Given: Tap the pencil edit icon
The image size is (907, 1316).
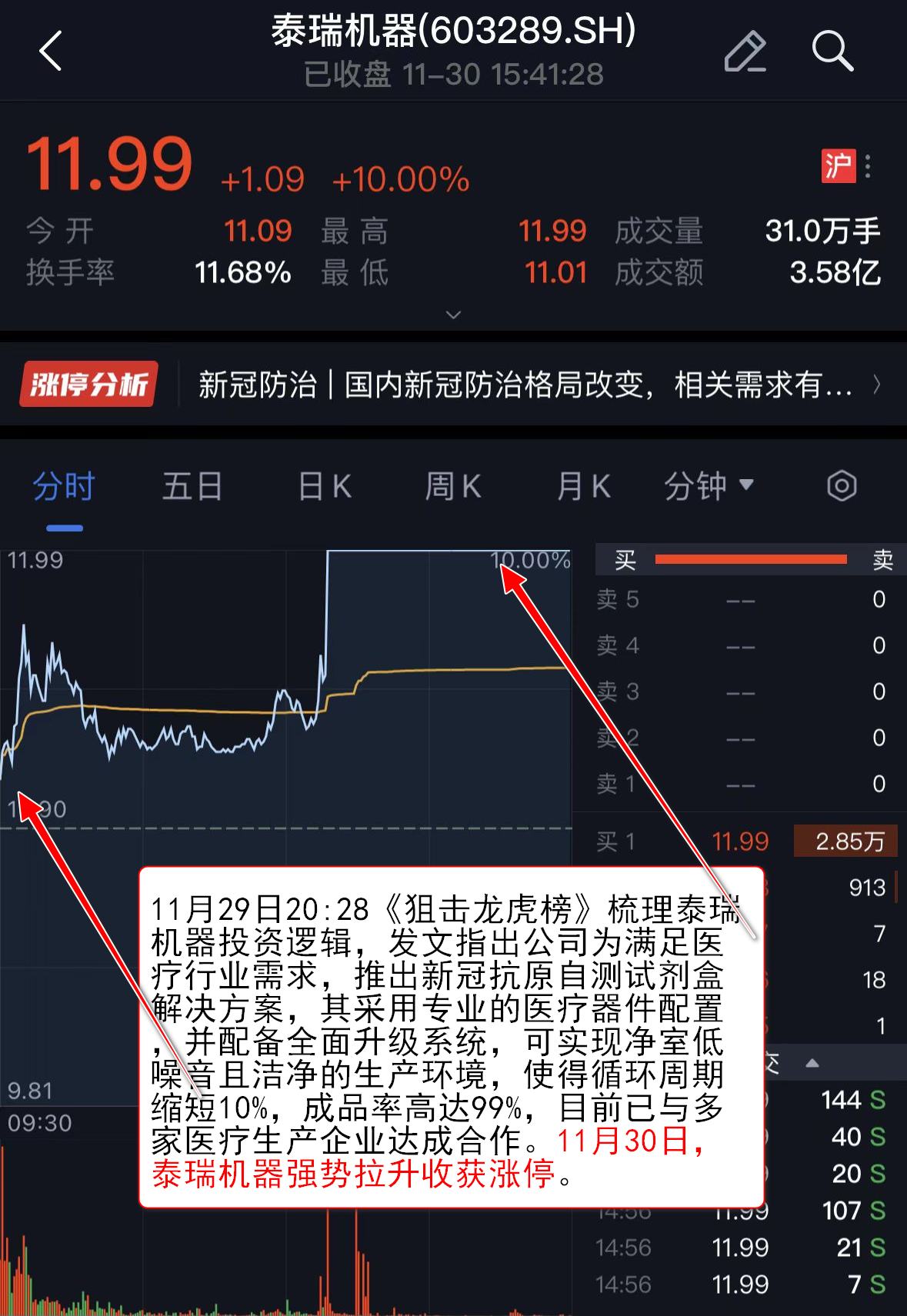Looking at the screenshot, I should [x=745, y=52].
